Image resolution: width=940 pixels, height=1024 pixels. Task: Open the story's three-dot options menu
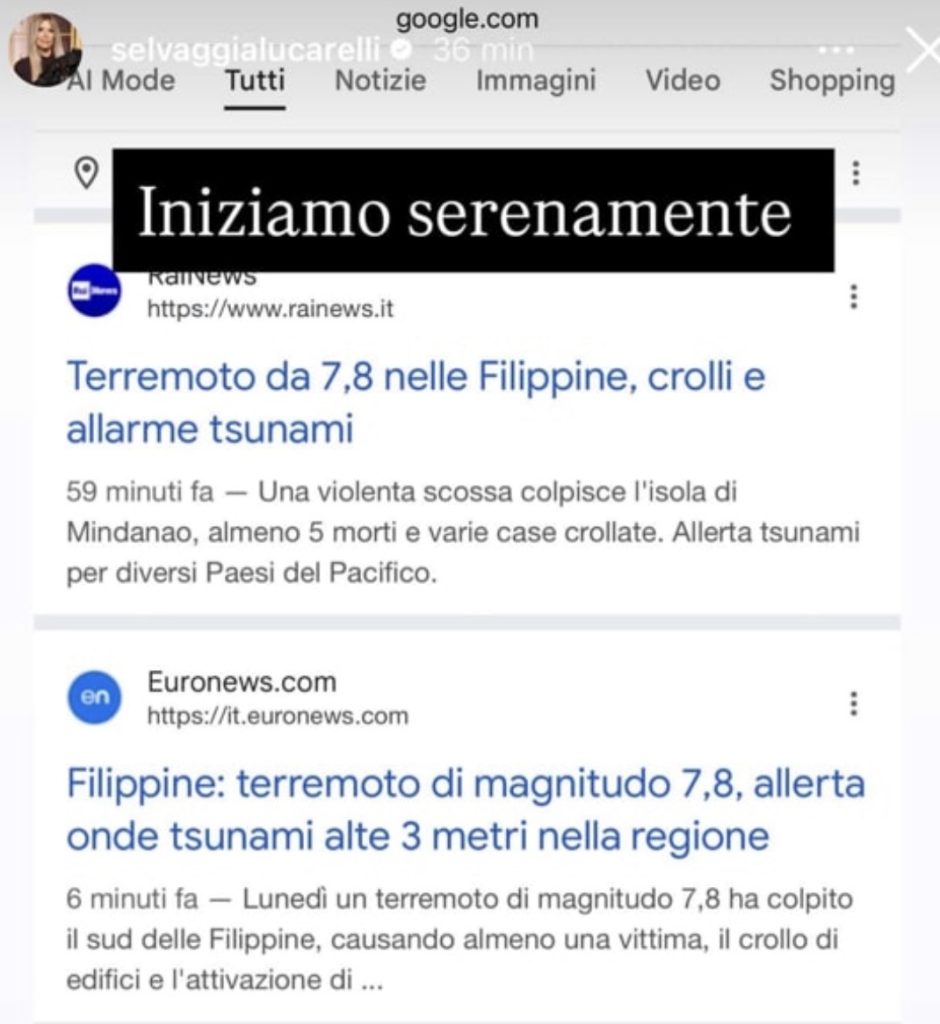click(836, 50)
